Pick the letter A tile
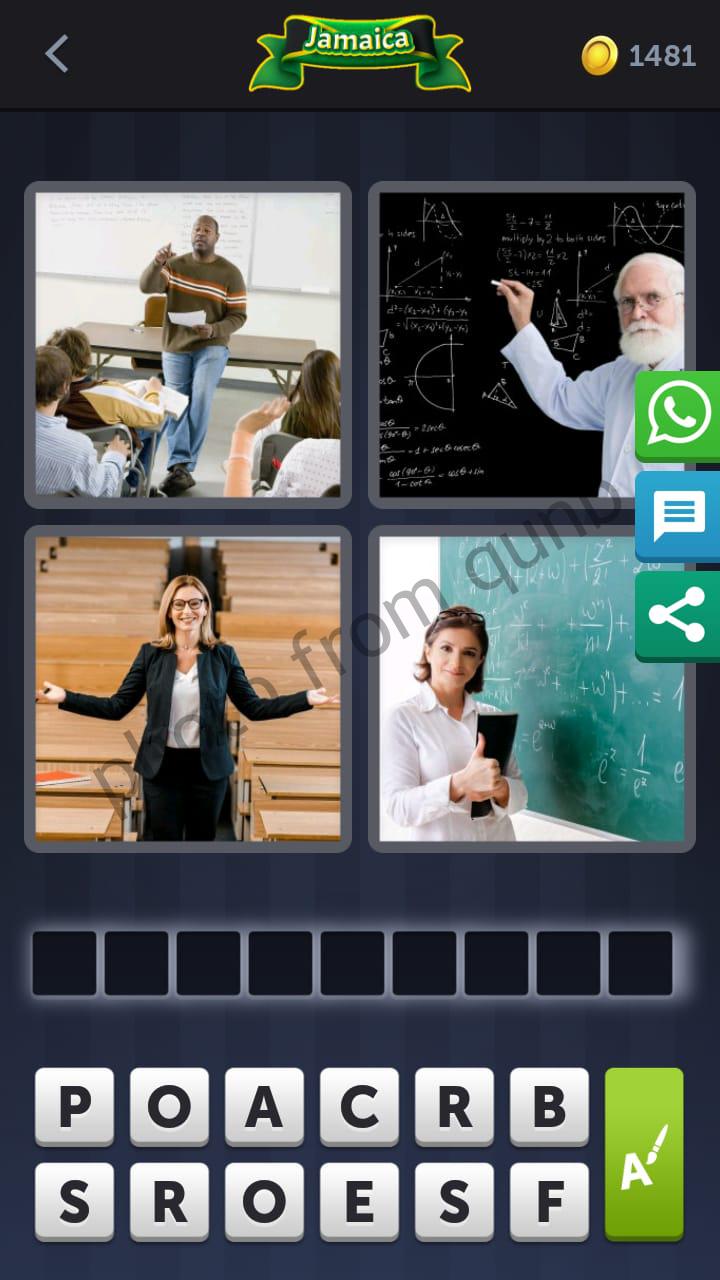 coord(264,1106)
